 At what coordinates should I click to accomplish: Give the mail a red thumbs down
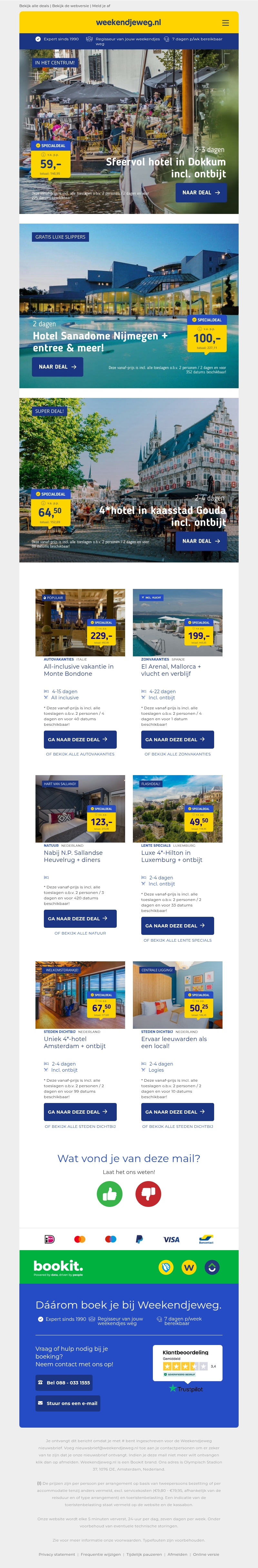point(148,1194)
